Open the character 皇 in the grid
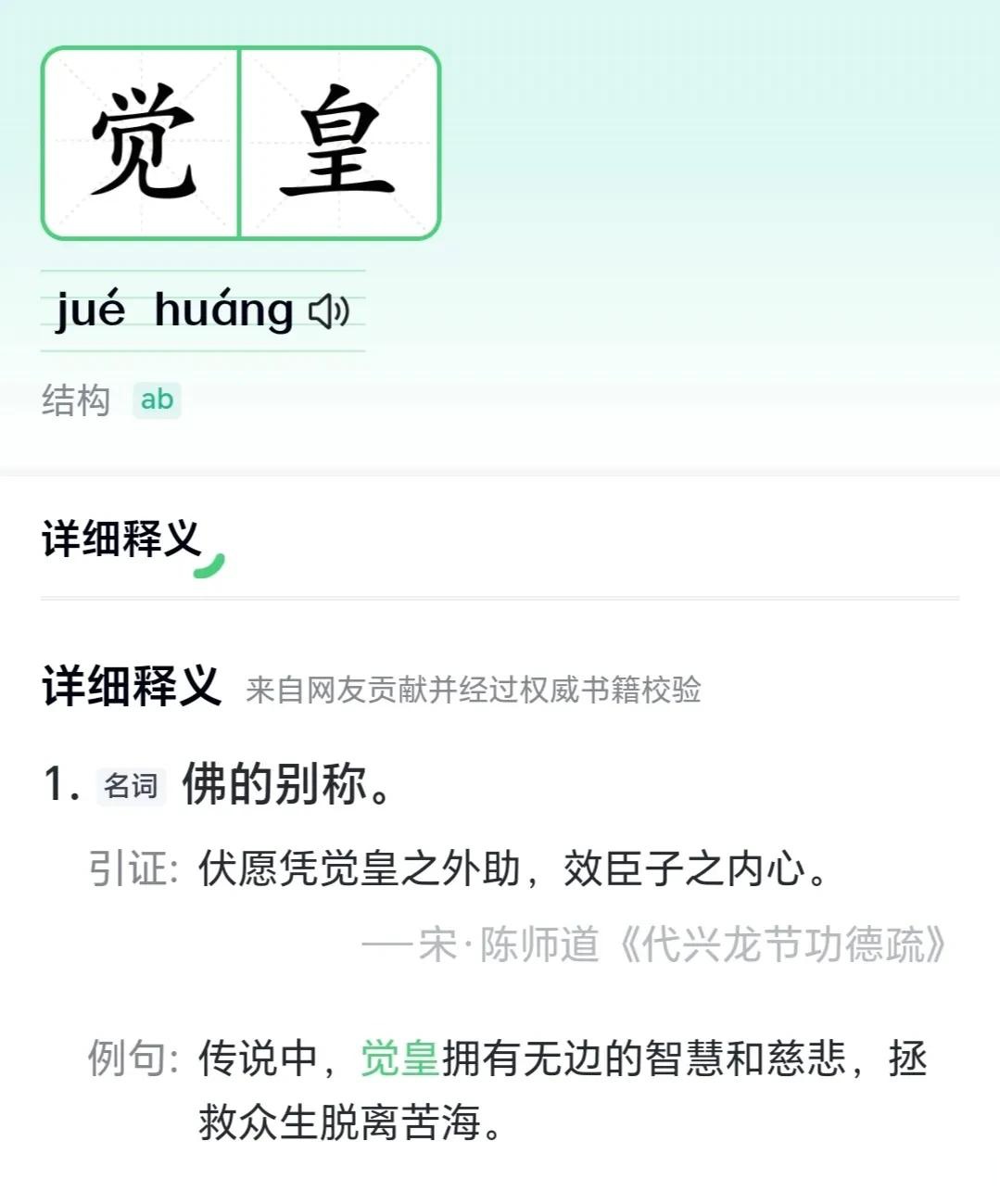The width and height of the screenshot is (1000, 1204). (338, 143)
